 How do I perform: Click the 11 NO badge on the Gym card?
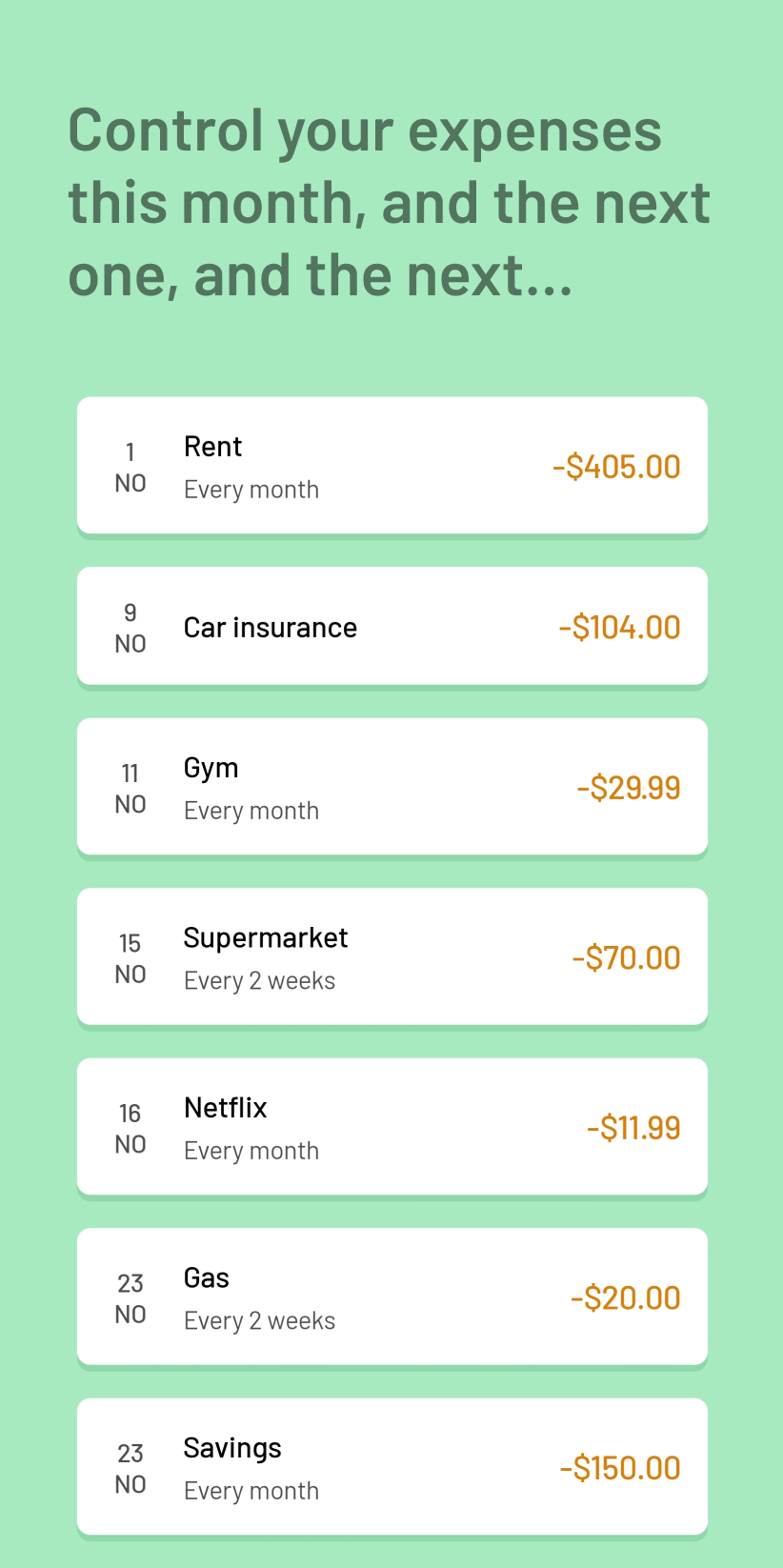tap(130, 787)
